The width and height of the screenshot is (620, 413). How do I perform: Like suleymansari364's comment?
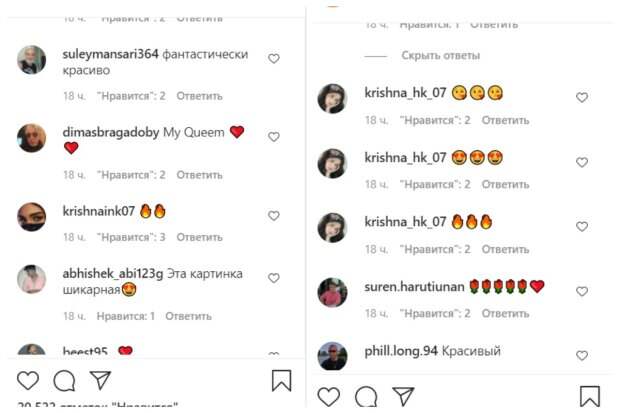tap(273, 59)
